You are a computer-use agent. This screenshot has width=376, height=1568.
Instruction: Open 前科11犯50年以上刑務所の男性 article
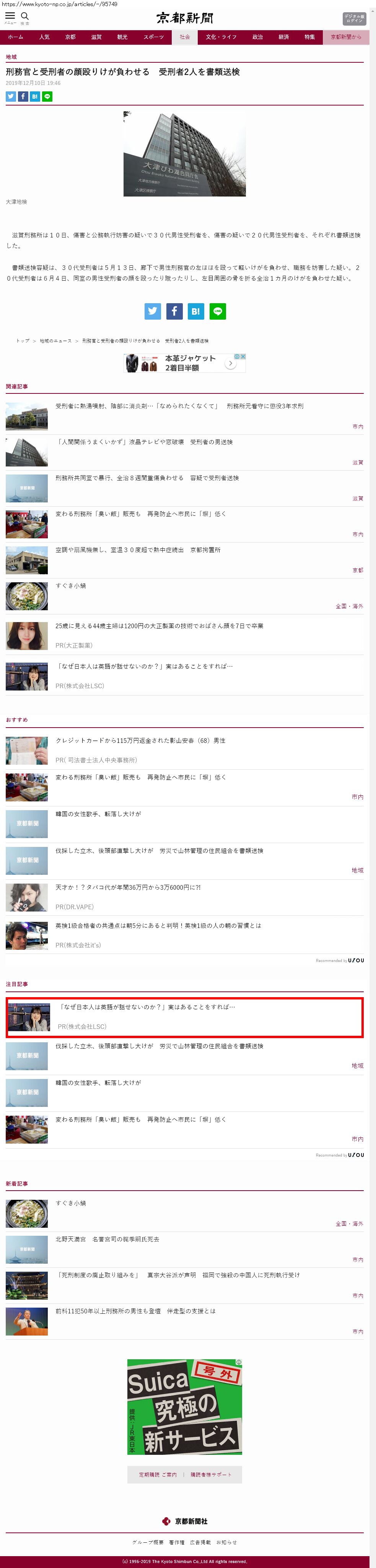[135, 1311]
